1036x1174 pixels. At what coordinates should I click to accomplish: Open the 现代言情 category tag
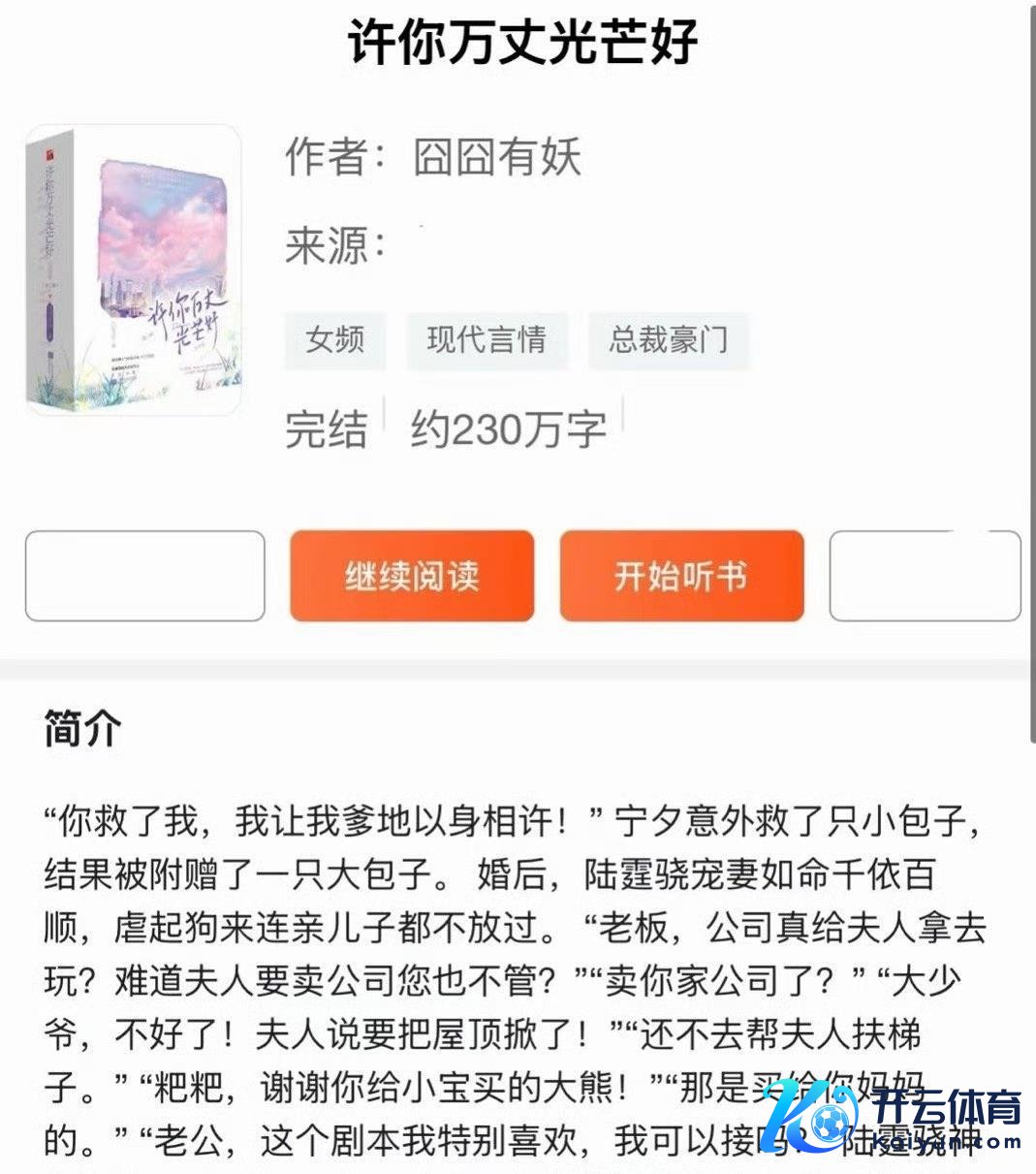(487, 340)
